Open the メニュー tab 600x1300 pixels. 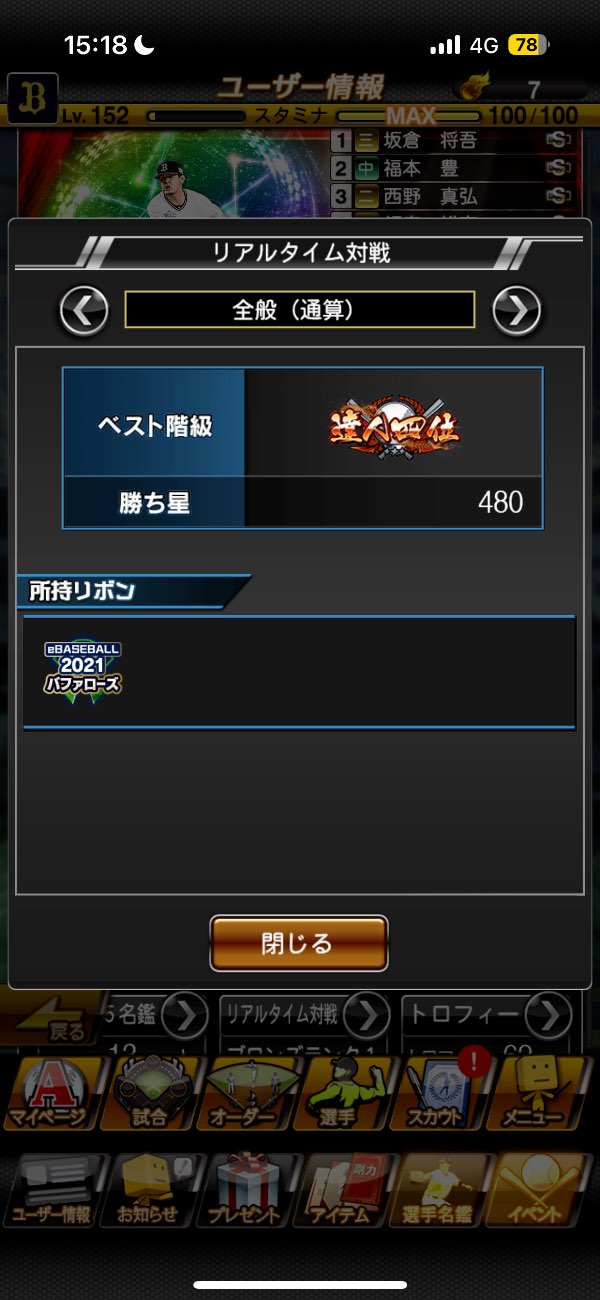tap(540, 1094)
